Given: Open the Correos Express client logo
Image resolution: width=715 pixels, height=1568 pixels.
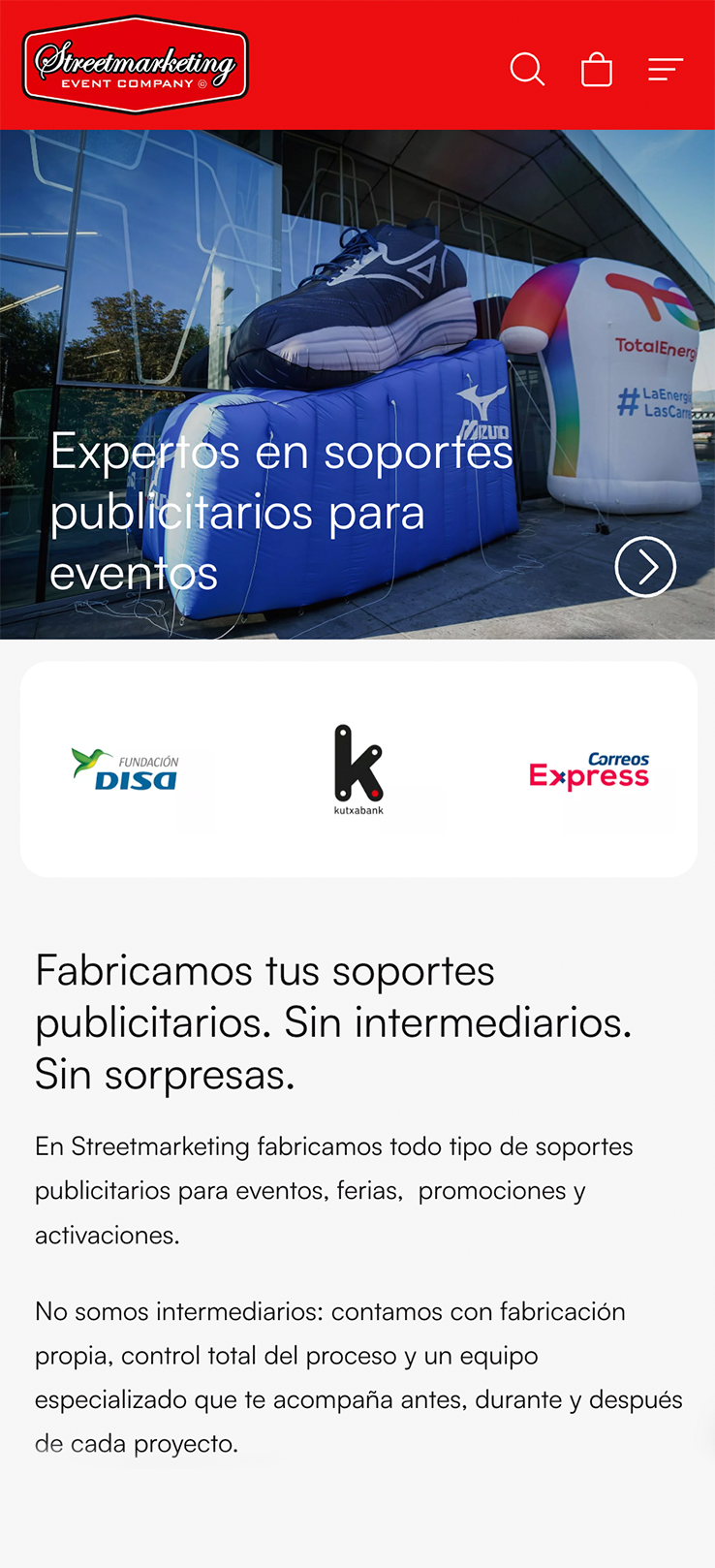Looking at the screenshot, I should tap(589, 771).
